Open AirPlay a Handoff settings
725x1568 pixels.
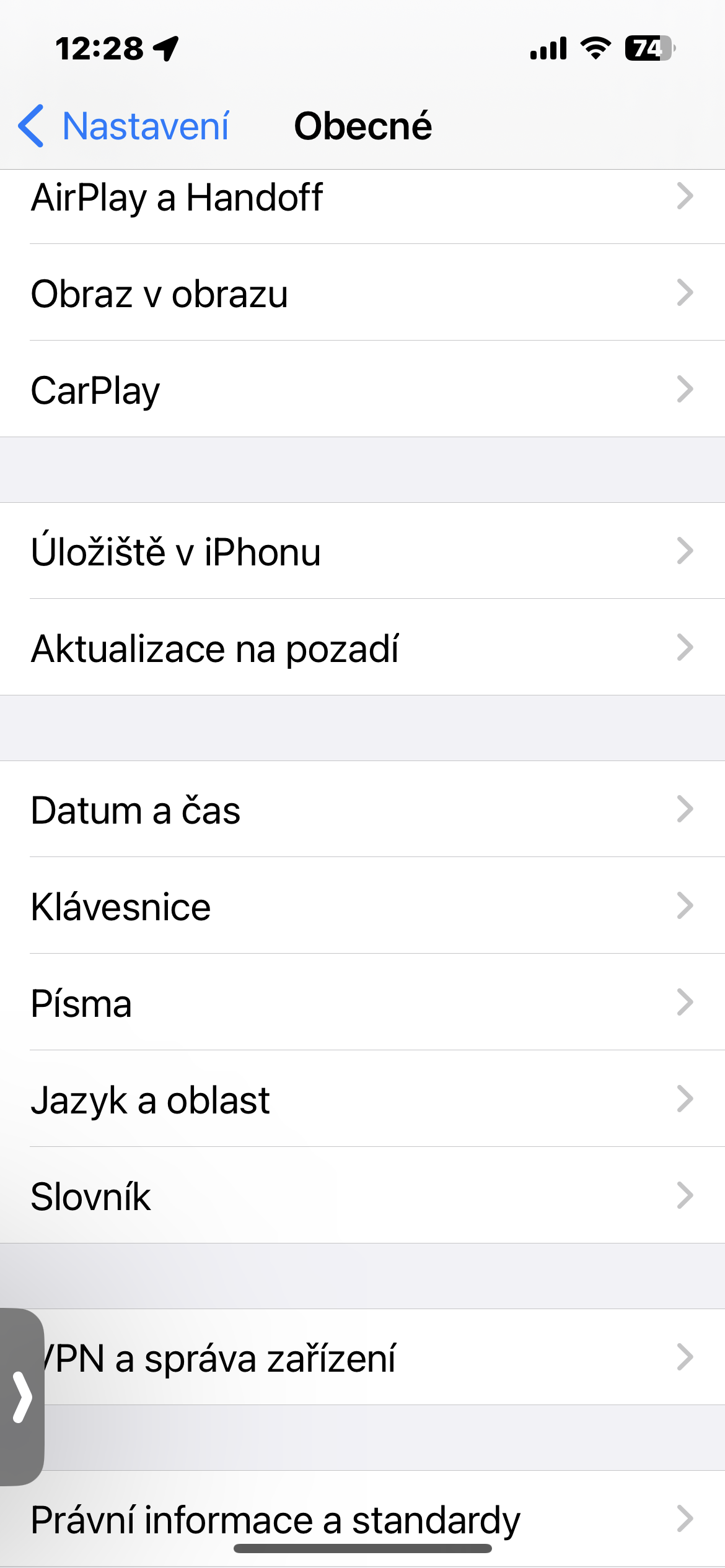(x=362, y=198)
